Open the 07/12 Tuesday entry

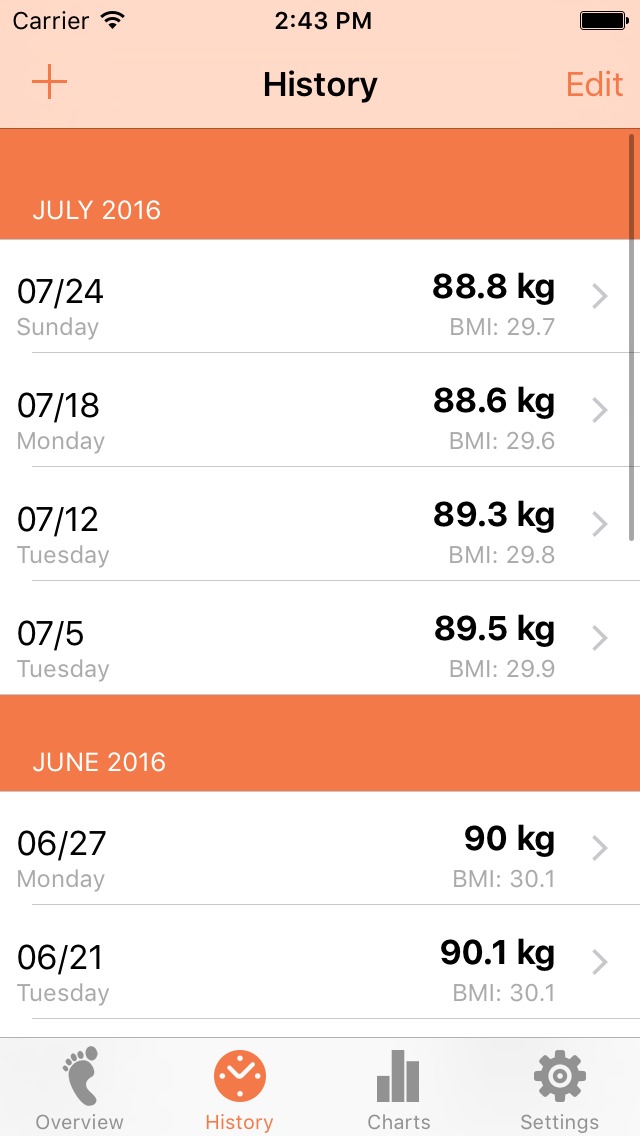click(x=320, y=525)
